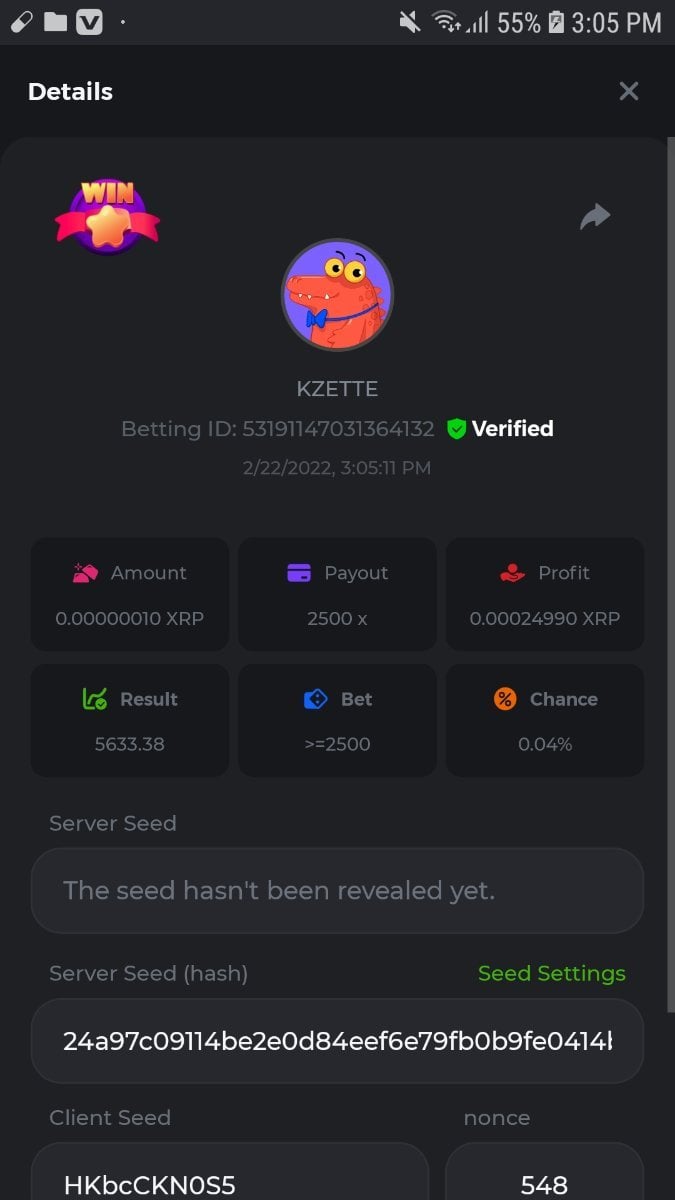Tap the nonce field
Screen dimensions: 675x1200
544,1178
